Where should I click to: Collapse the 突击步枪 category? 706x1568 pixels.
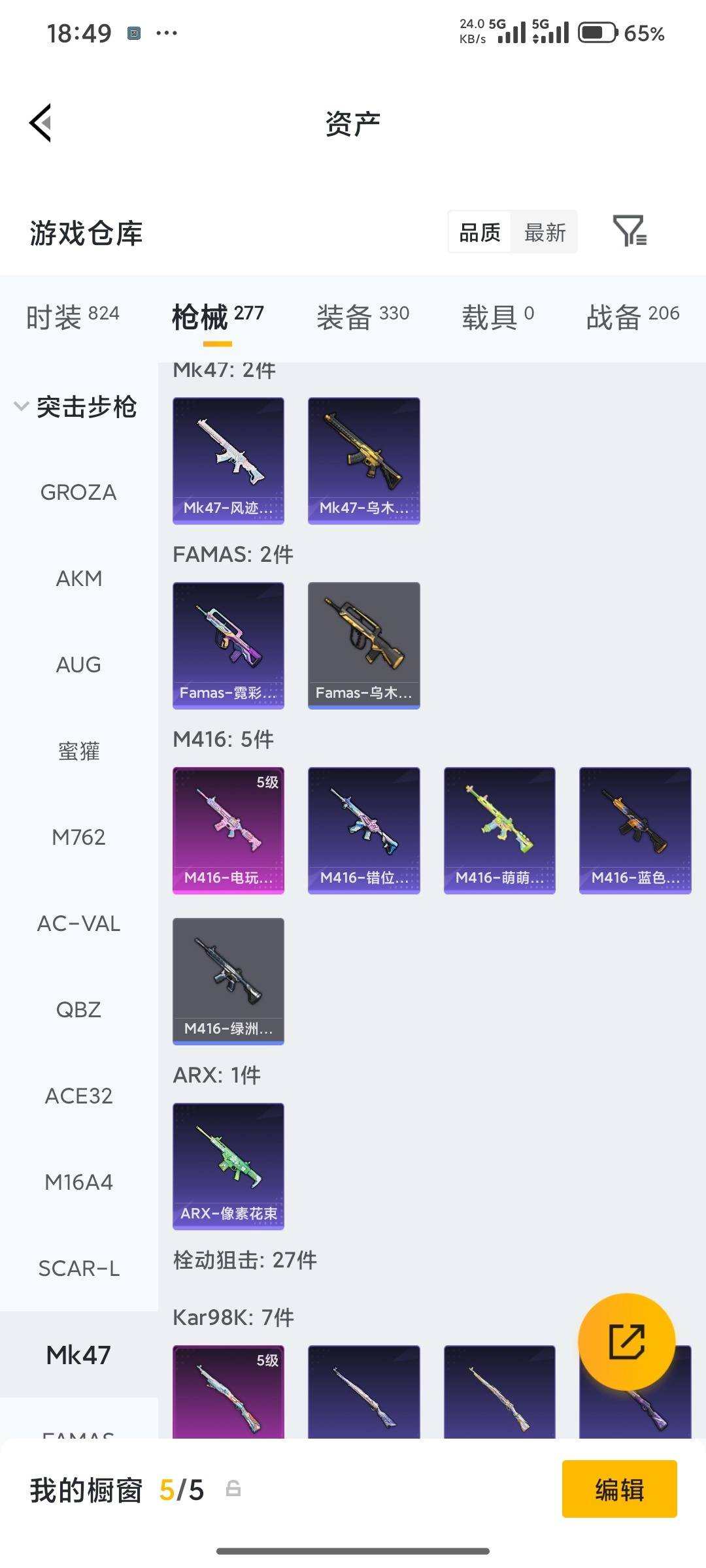pyautogui.click(x=75, y=406)
